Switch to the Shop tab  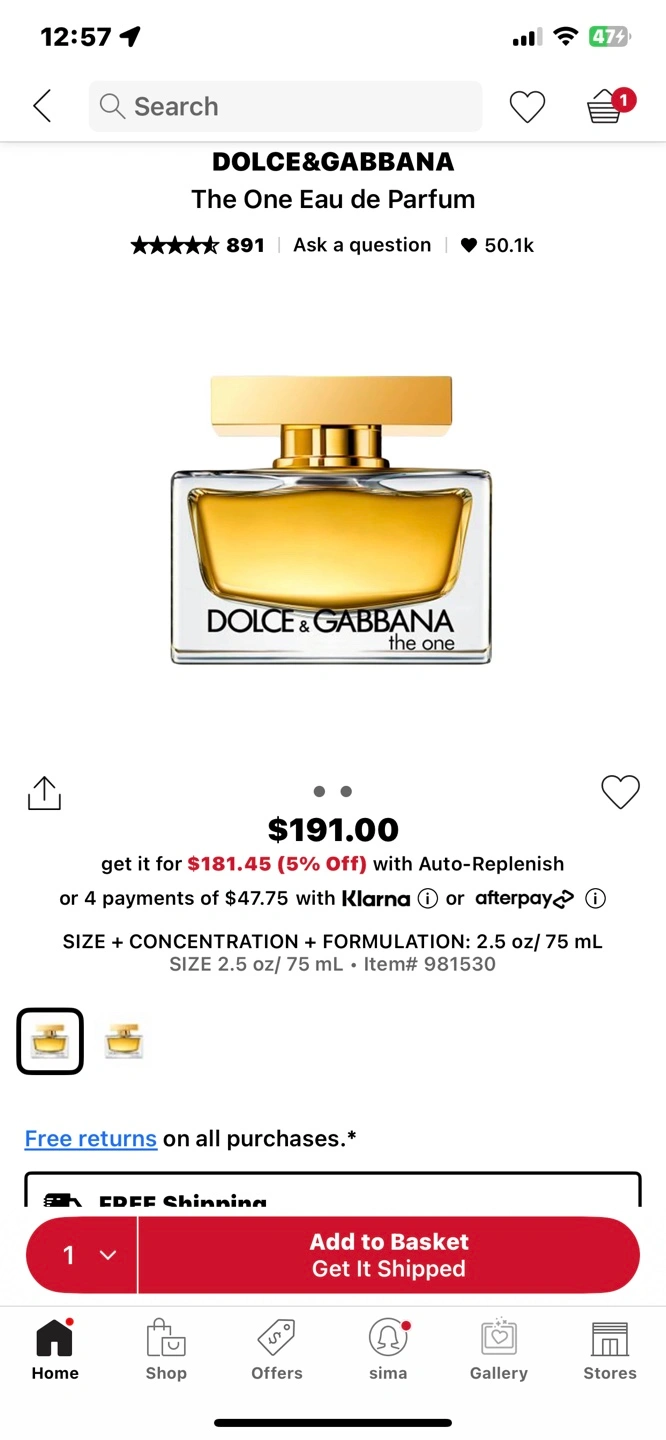(x=166, y=1351)
